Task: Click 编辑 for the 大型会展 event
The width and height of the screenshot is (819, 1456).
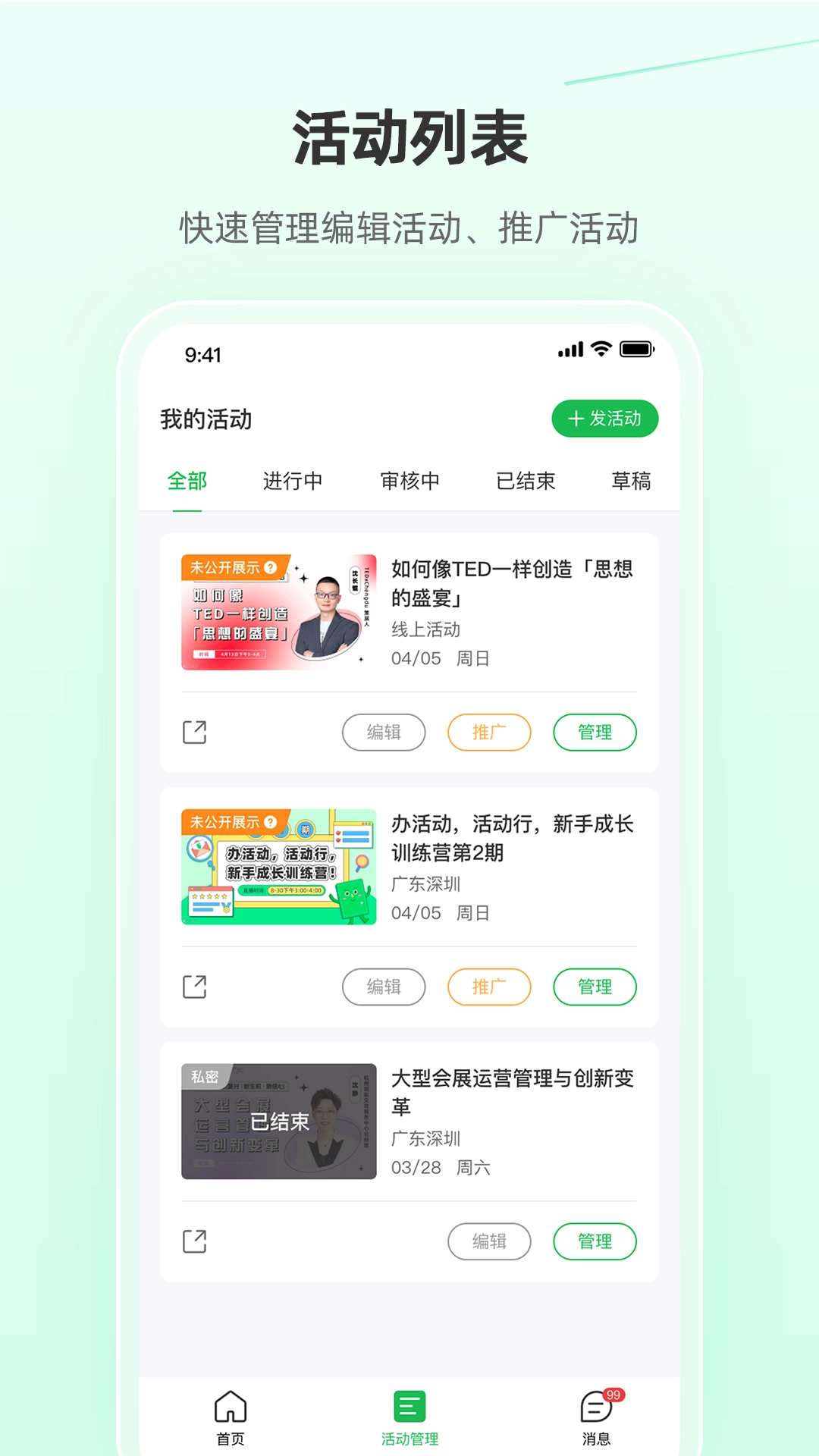Action: pos(490,1241)
